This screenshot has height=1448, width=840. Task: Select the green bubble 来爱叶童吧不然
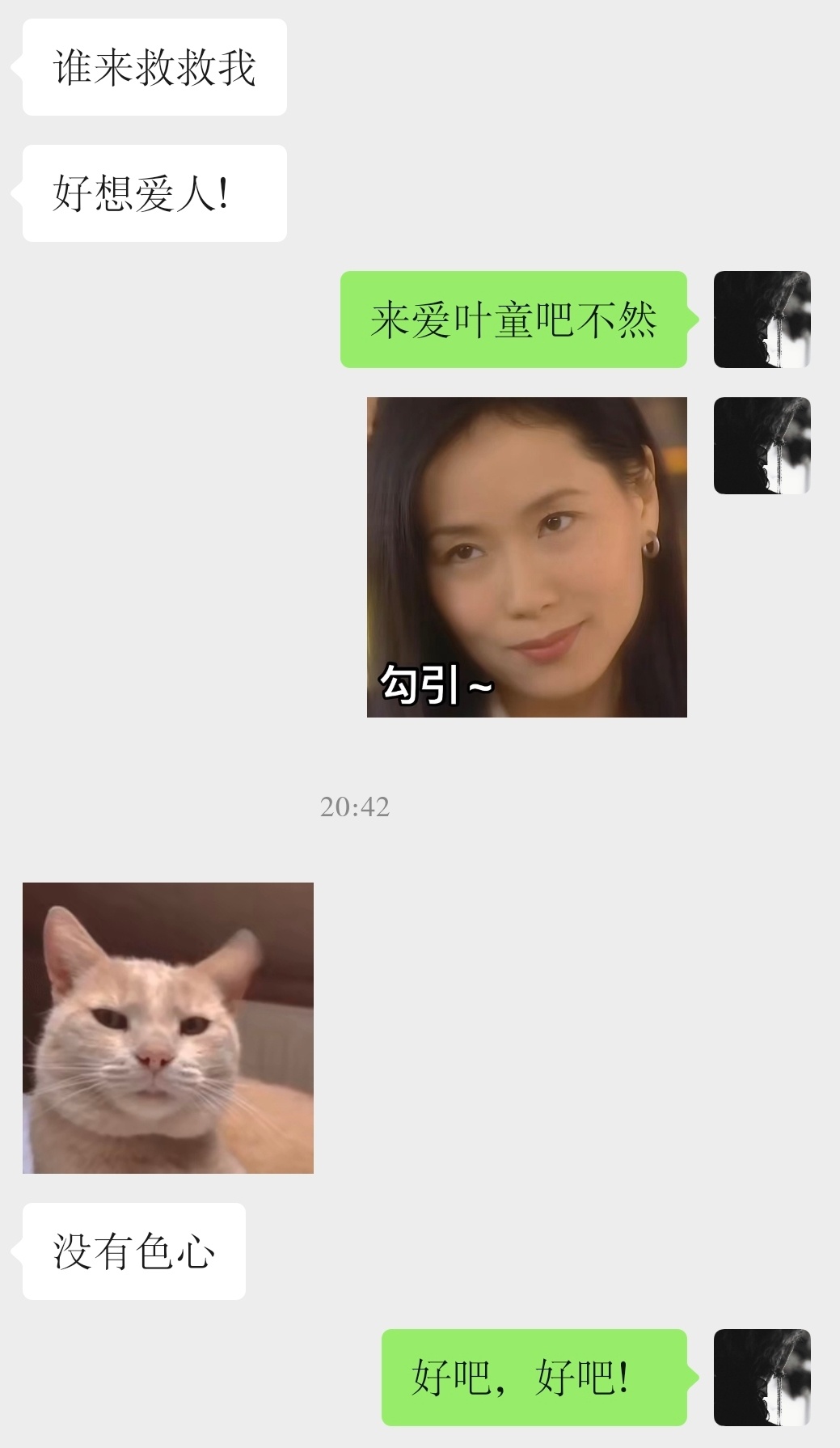[515, 320]
